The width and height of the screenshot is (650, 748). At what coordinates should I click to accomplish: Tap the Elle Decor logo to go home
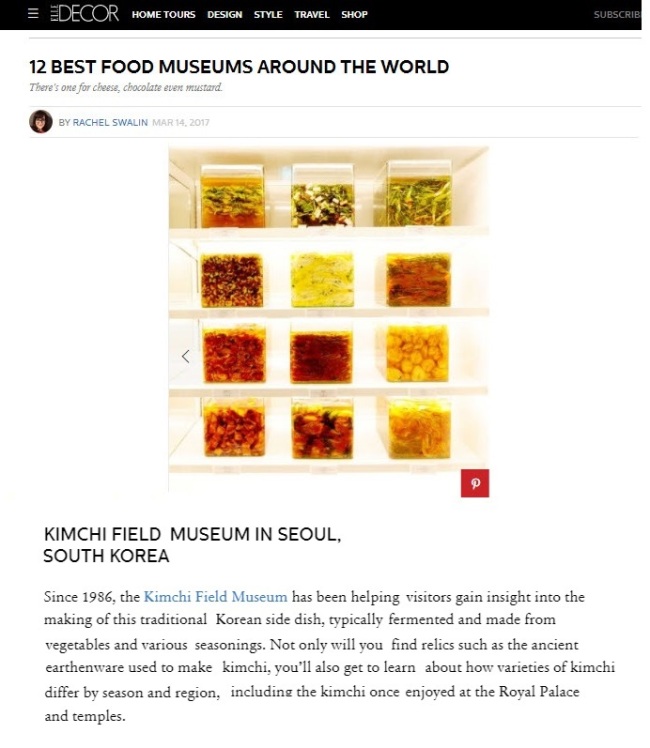[x=84, y=14]
